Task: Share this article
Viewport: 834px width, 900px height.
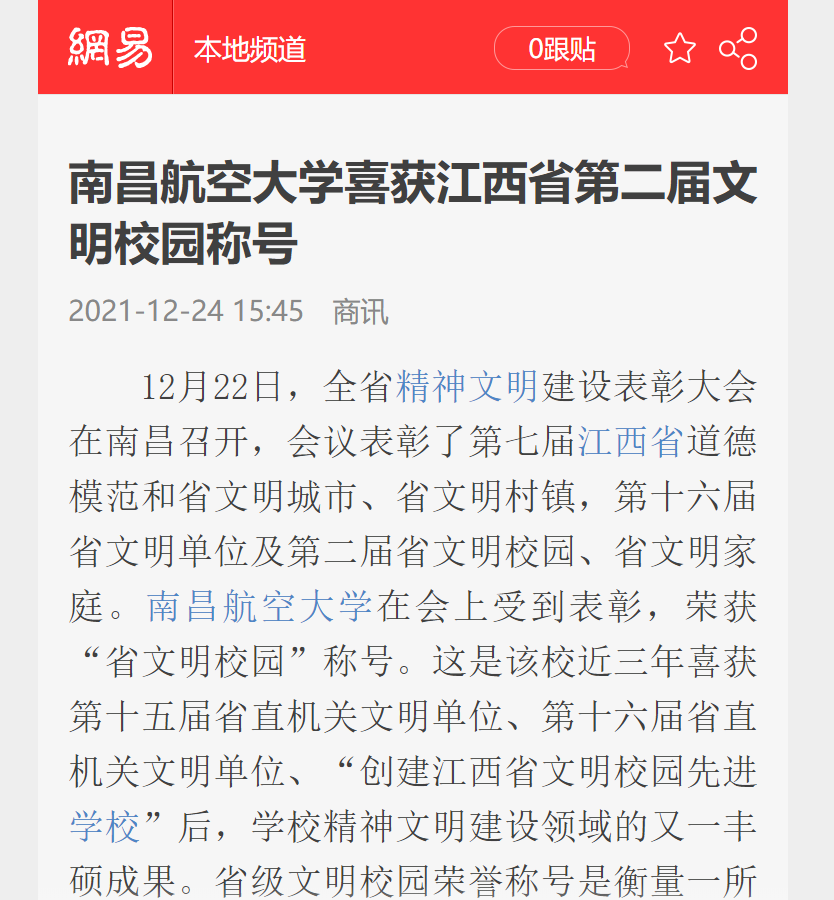Action: coord(738,48)
